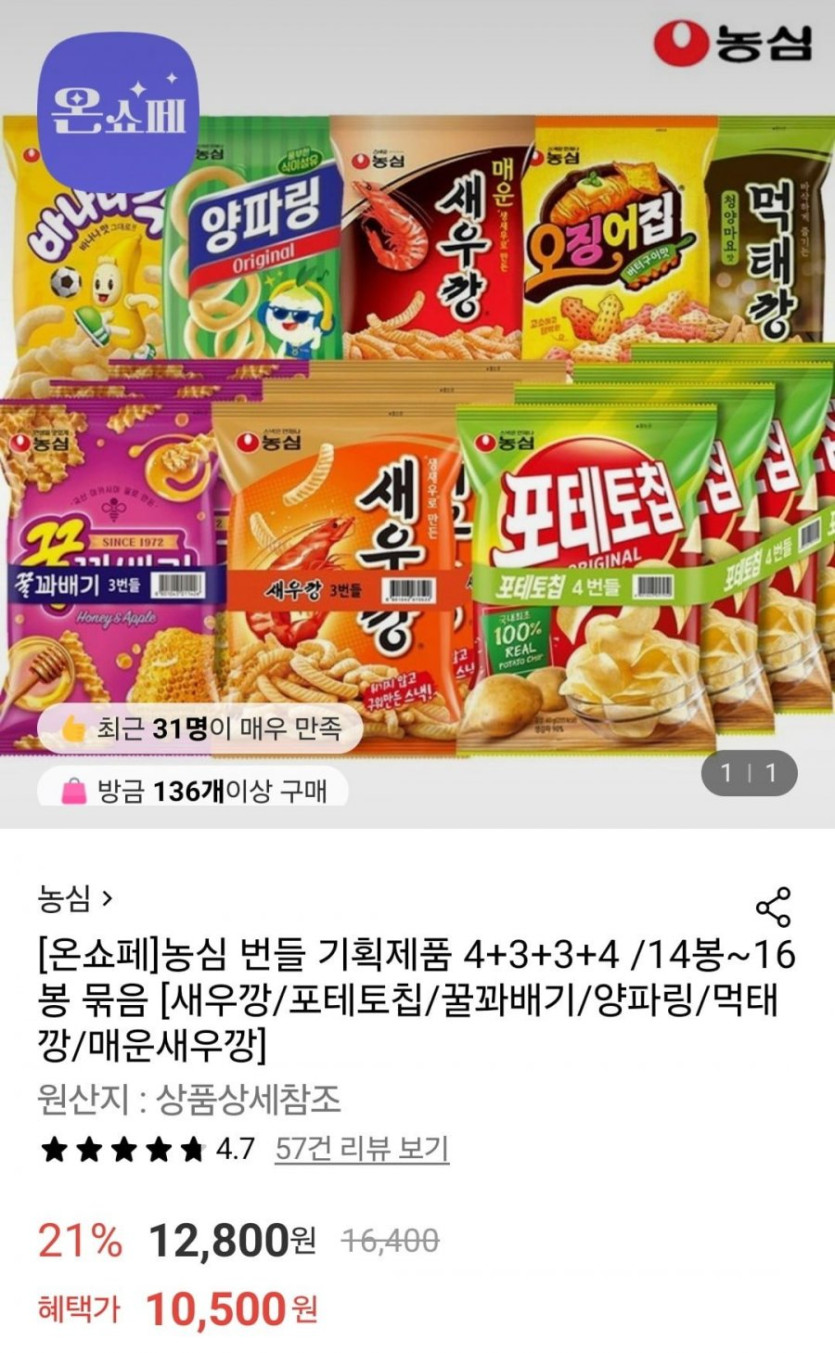Open the 57건 리뷰 보기 link
Screen dimensions: 835x1353
(362, 1149)
